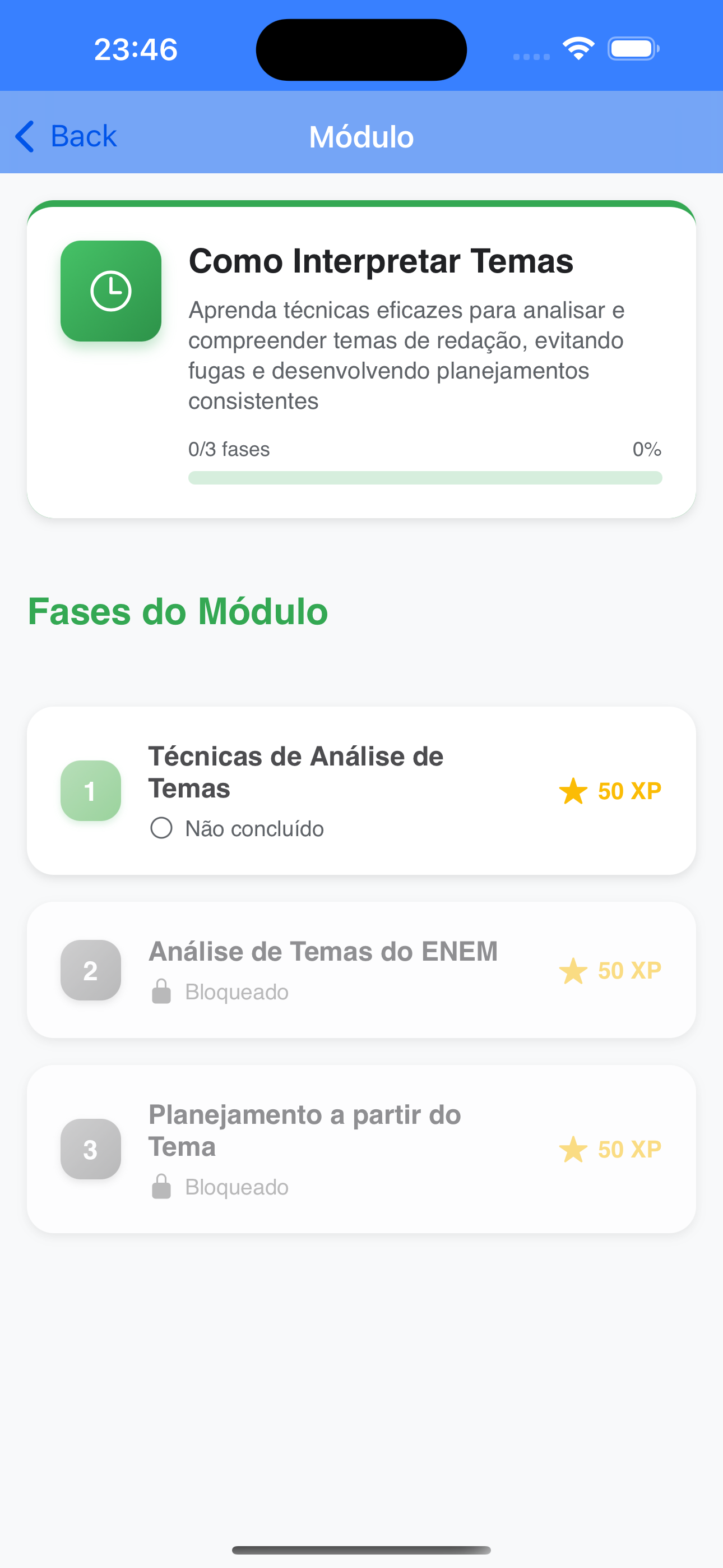Go back using the Back button

click(66, 136)
